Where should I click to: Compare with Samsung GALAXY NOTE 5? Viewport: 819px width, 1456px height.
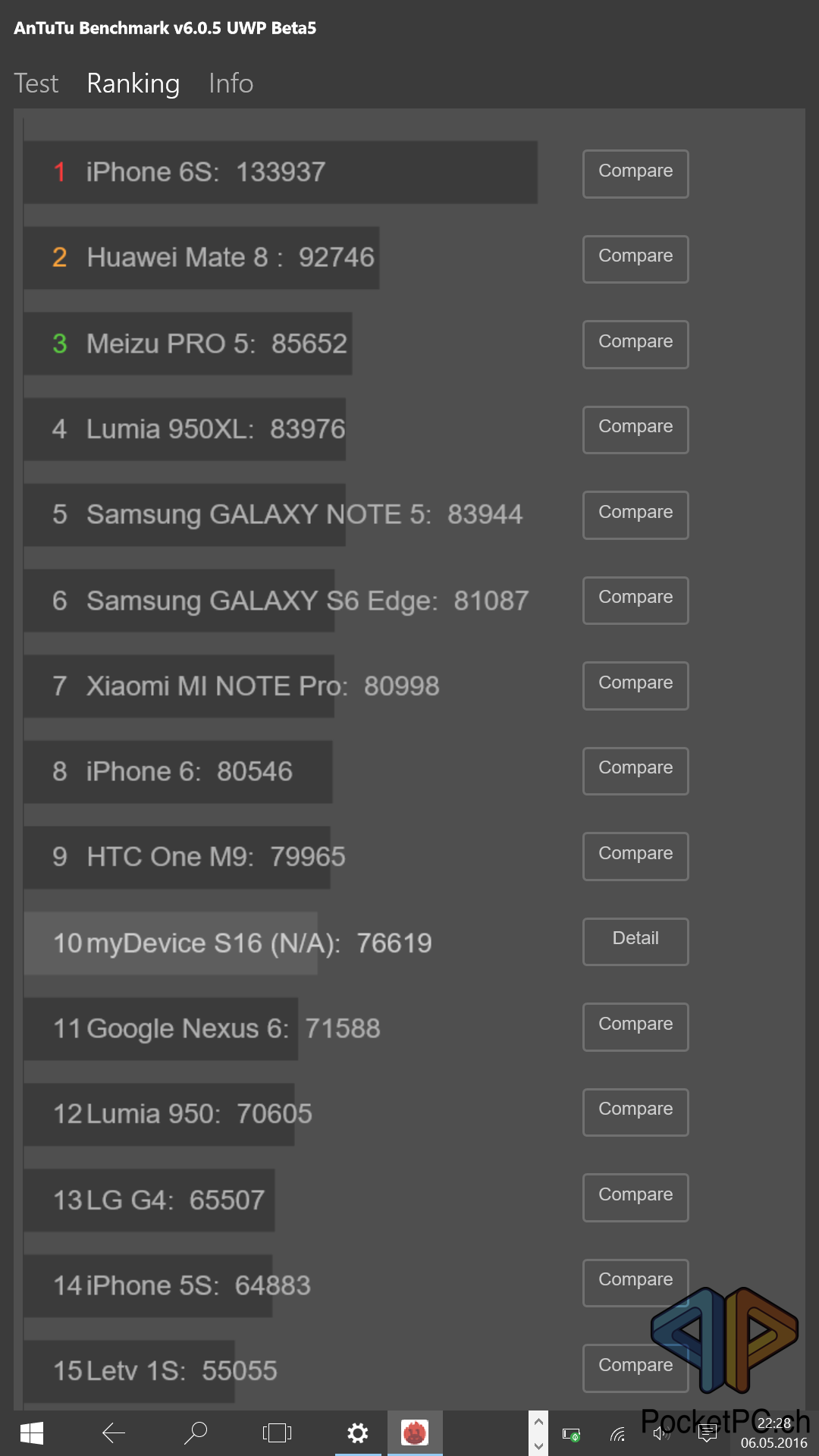pos(635,515)
